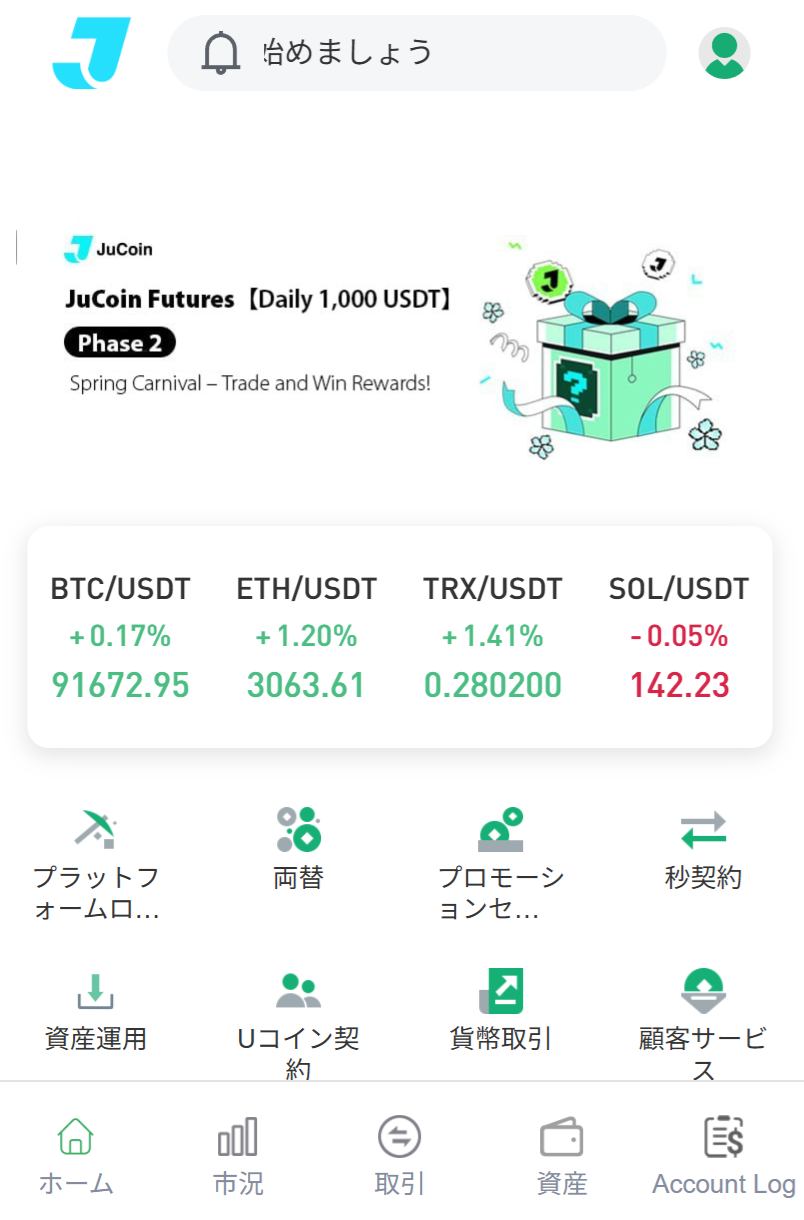Open 資産運用 shortcut

(96, 1010)
